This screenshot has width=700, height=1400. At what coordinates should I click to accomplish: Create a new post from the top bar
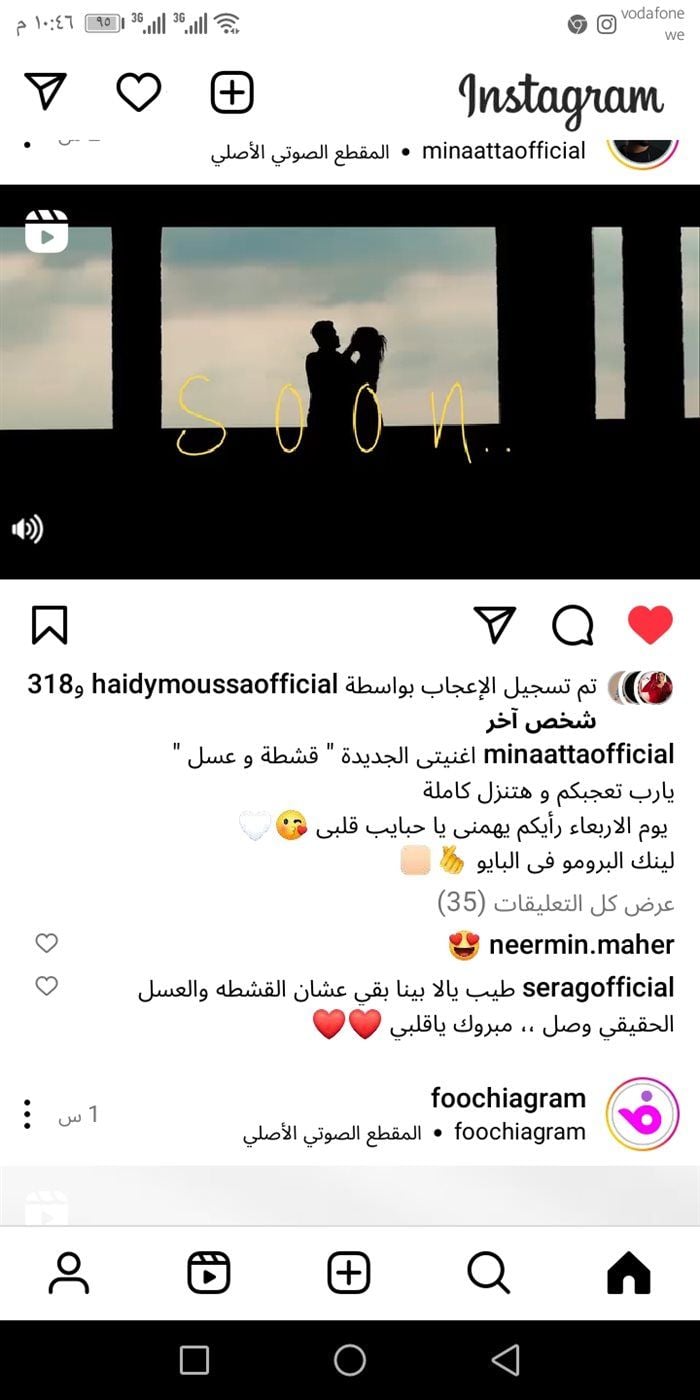232,92
